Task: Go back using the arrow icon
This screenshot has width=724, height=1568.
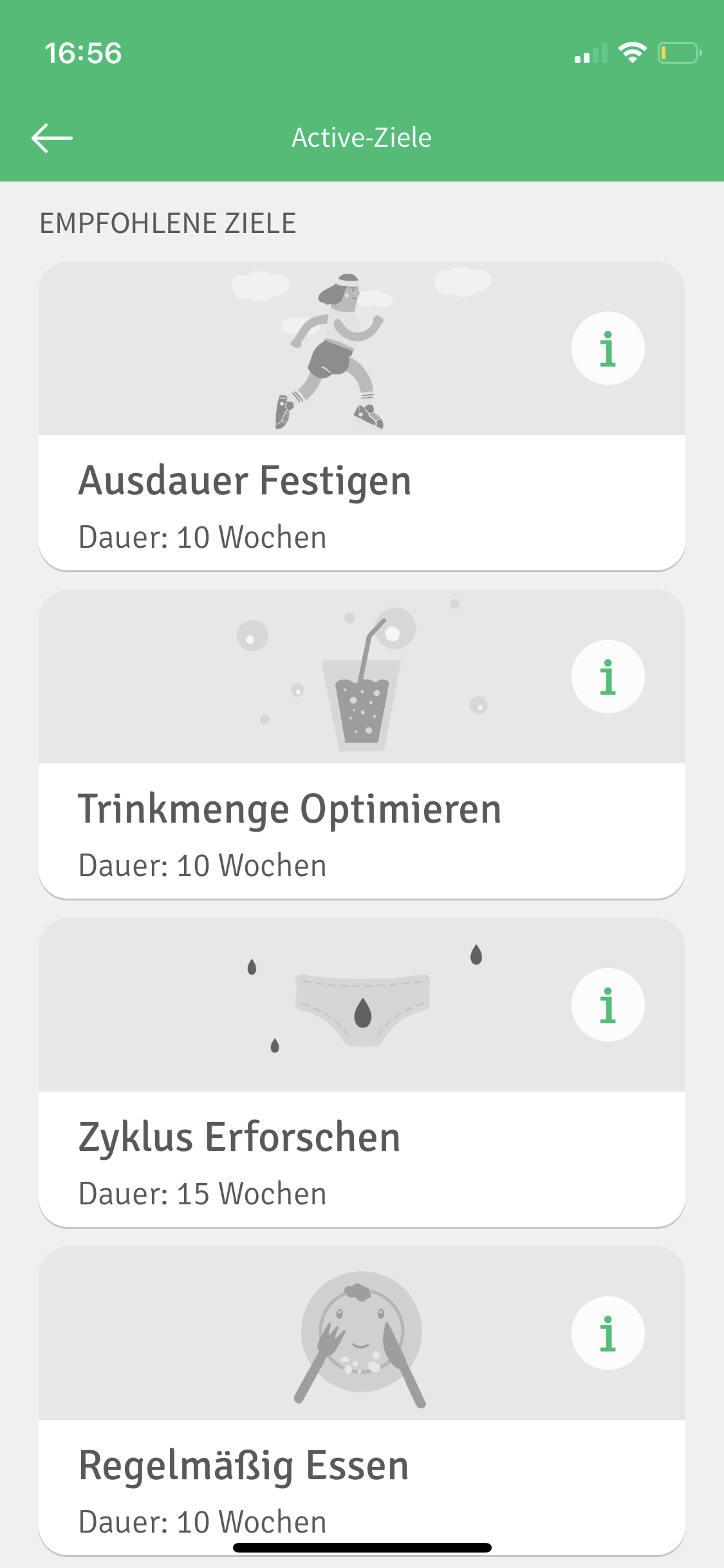Action: (52, 138)
